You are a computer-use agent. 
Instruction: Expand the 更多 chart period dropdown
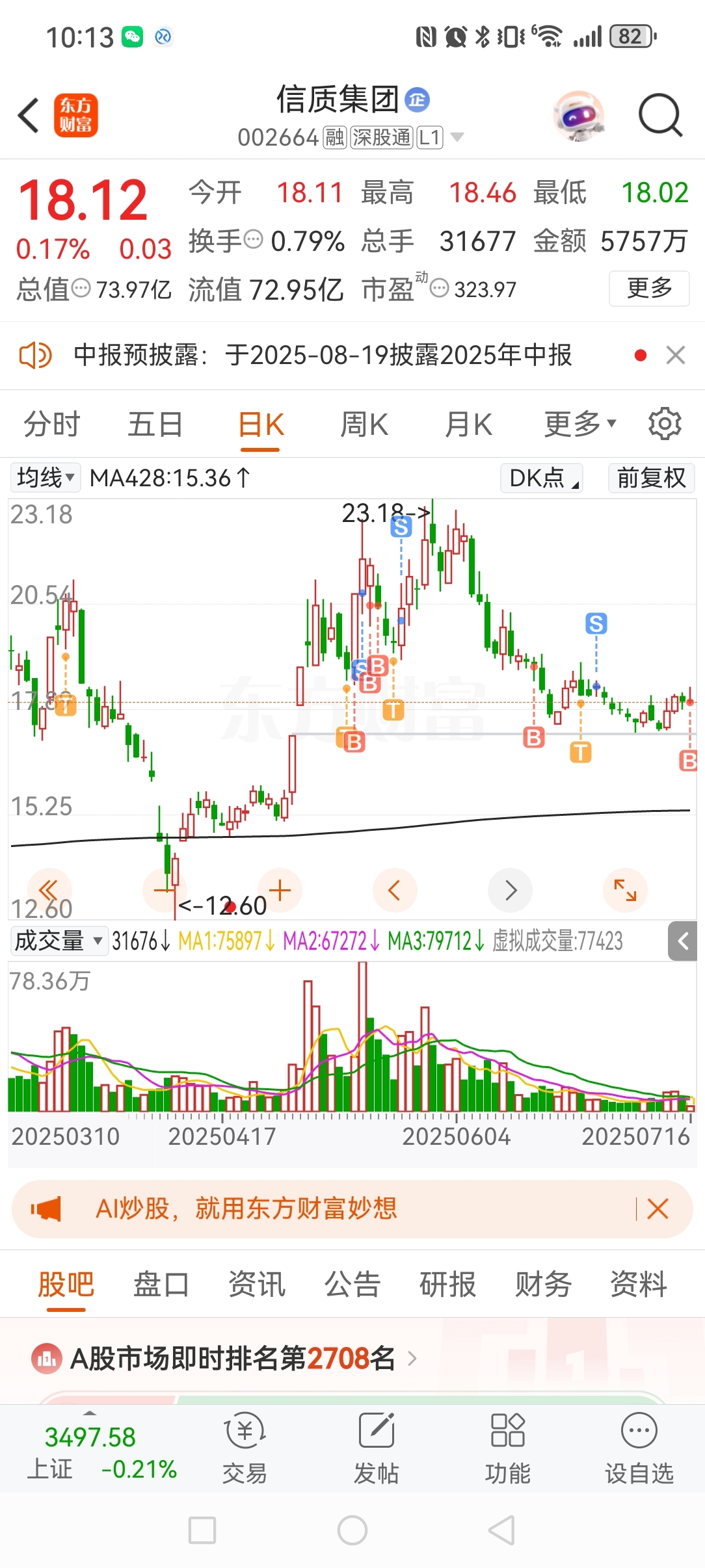[x=580, y=425]
